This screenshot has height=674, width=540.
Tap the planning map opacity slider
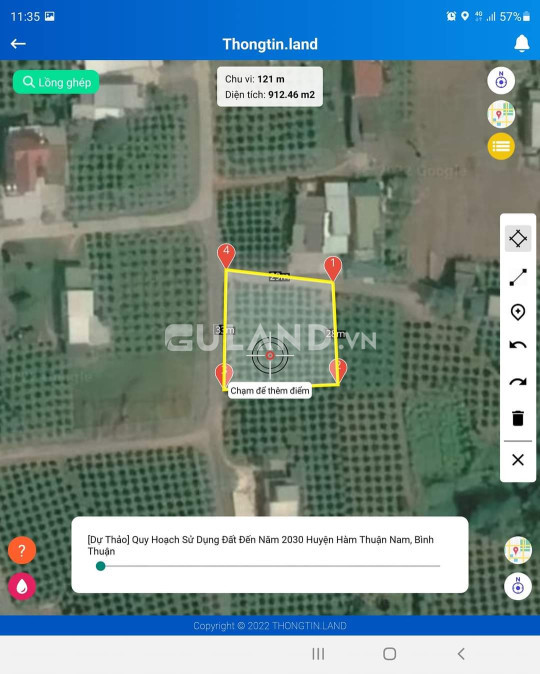(270, 566)
